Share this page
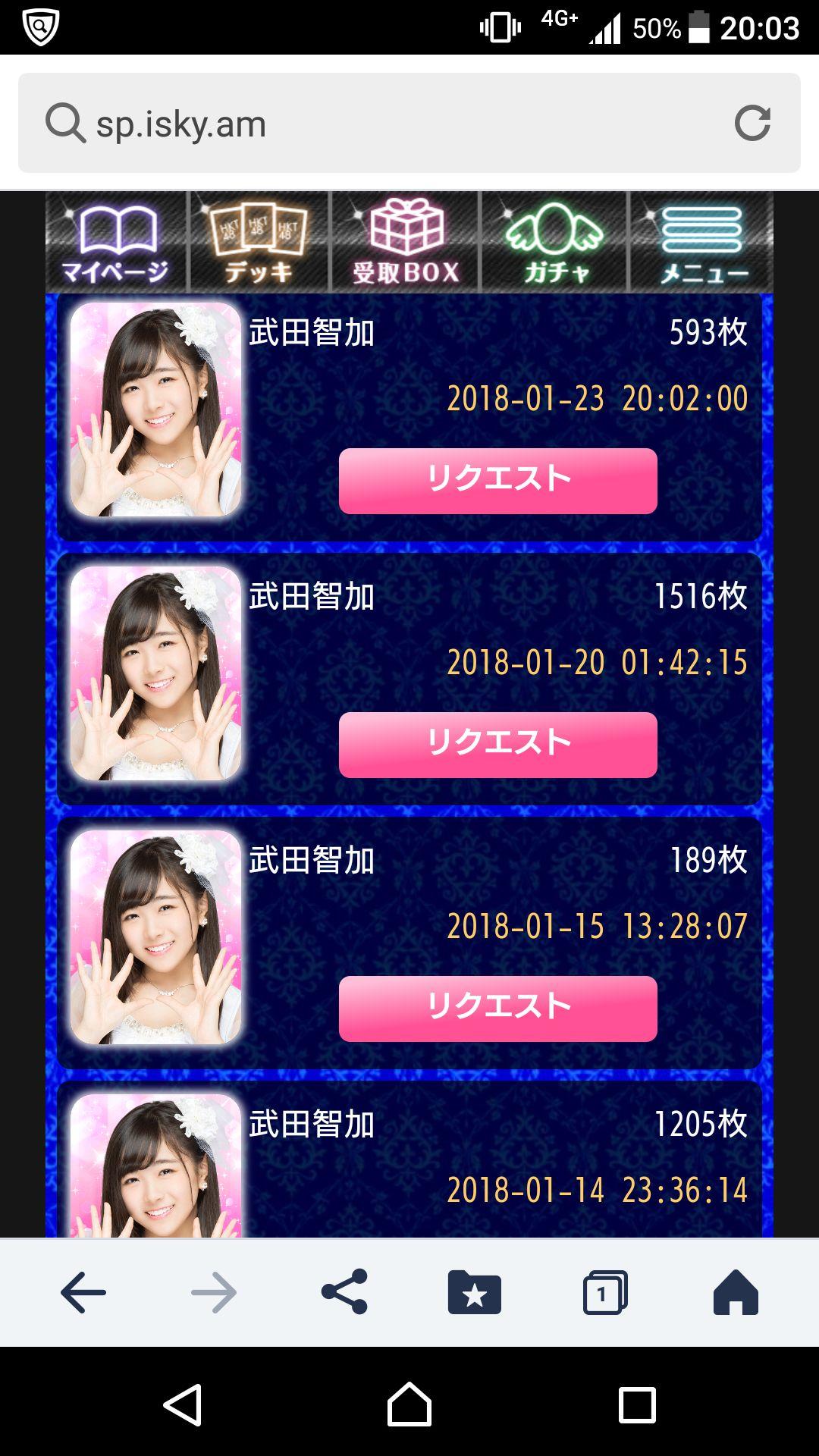The height and width of the screenshot is (1456, 819). point(344,1292)
